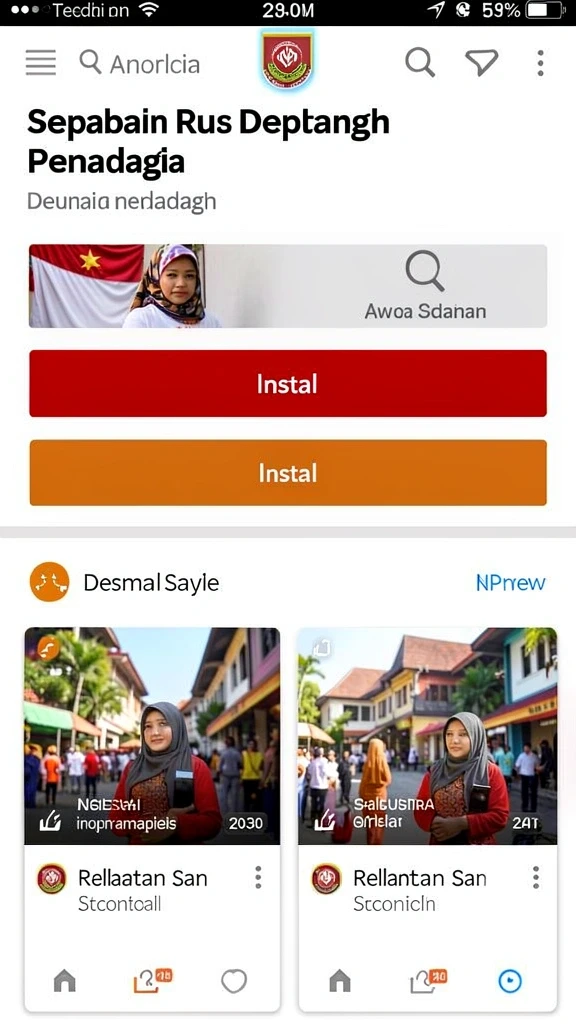576x1024 pixels.
Task: Tap the home icon under Rellaatan San
Action: [x=65, y=981]
